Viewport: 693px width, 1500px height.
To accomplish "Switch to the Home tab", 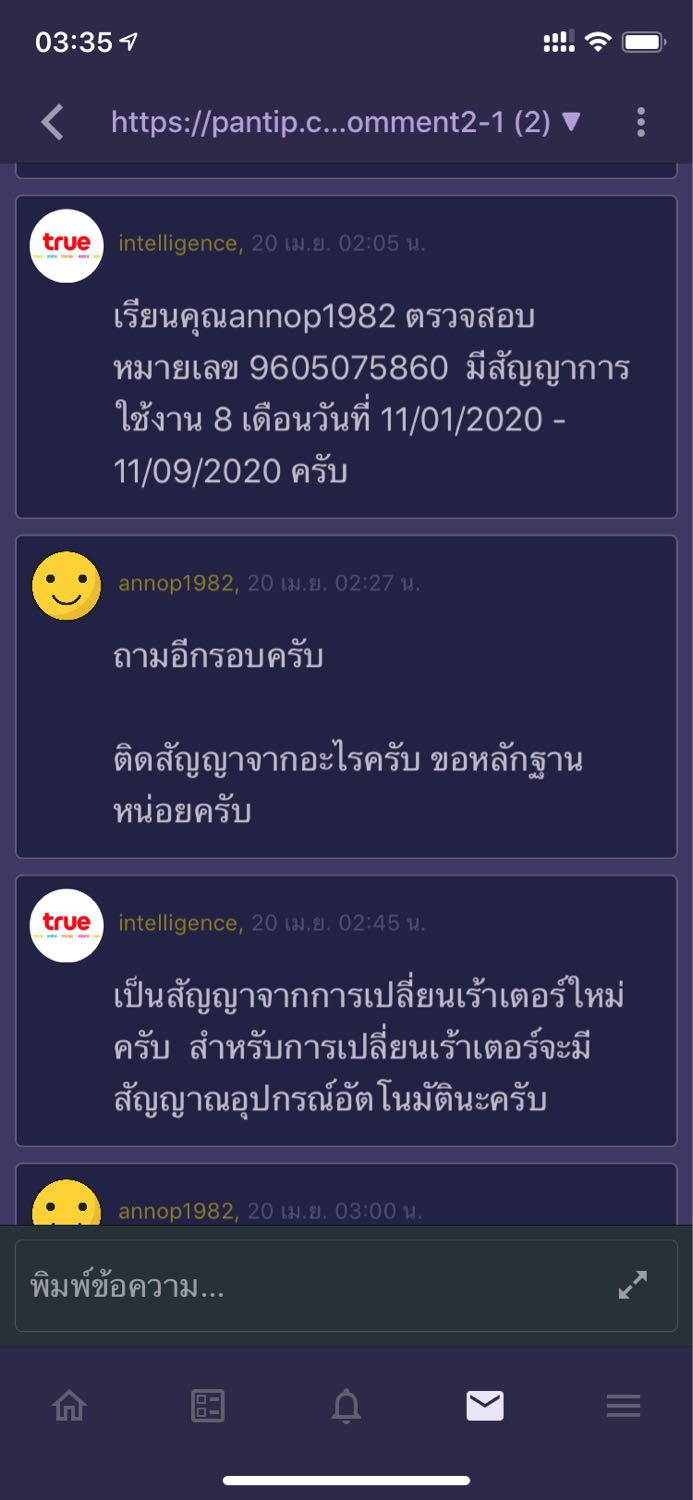I will tap(69, 1407).
